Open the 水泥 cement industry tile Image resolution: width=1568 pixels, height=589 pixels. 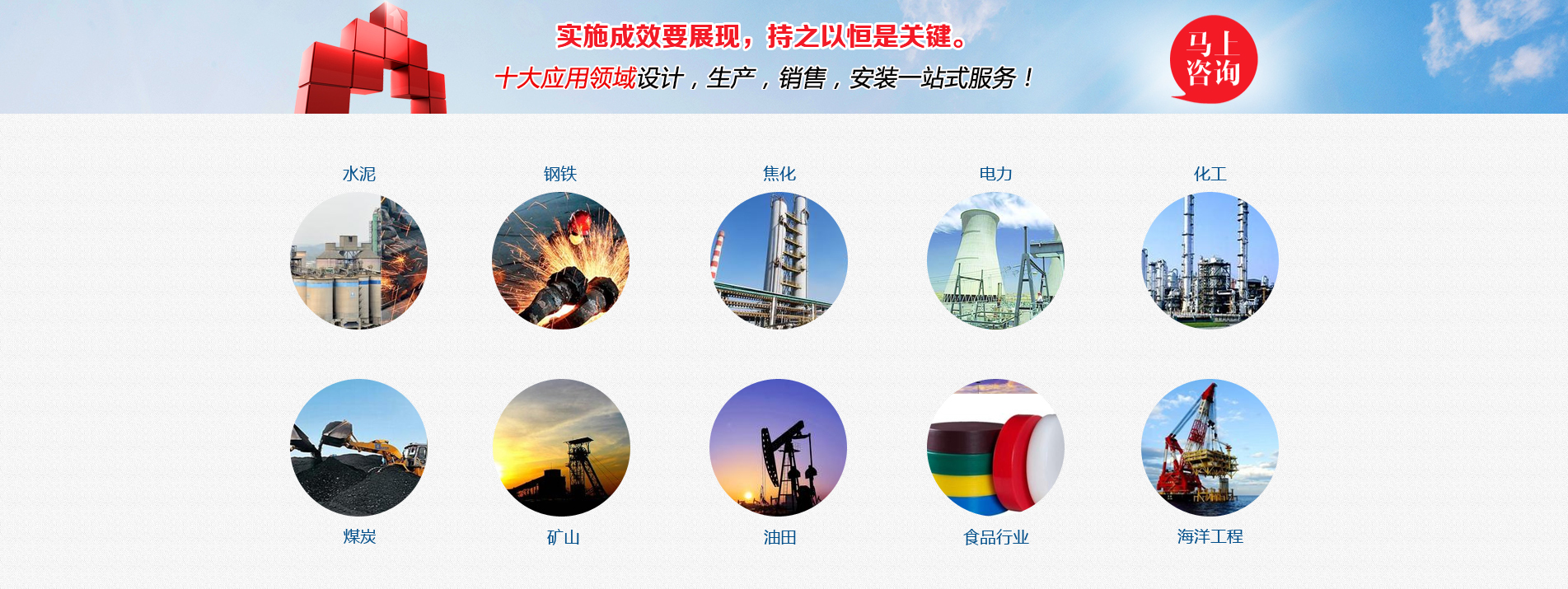click(x=358, y=260)
